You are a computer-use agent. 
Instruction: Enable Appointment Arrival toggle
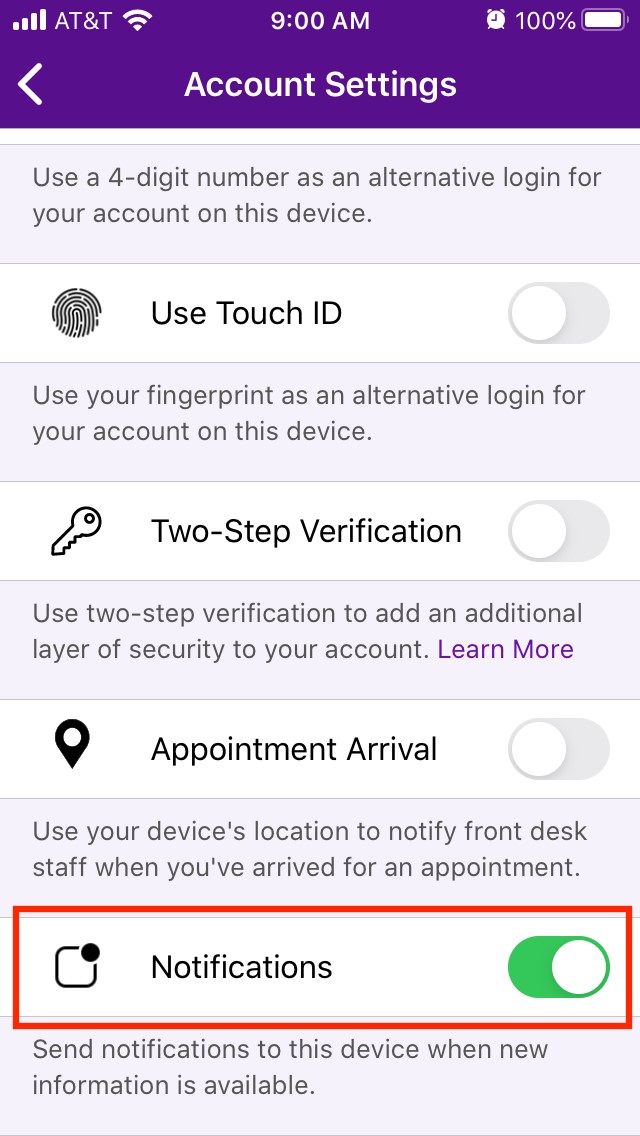(558, 749)
